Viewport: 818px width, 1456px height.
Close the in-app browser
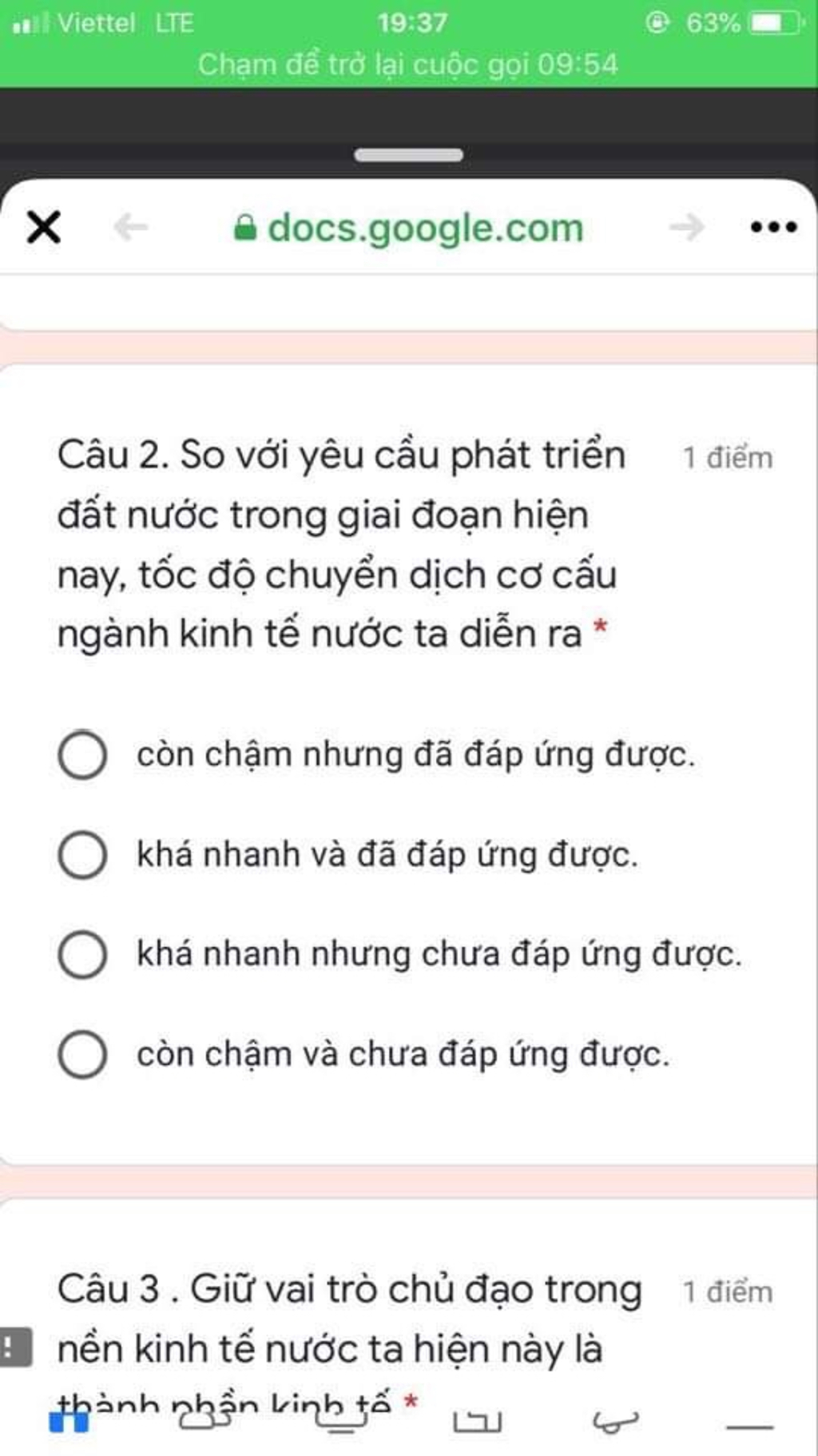tap(43, 227)
